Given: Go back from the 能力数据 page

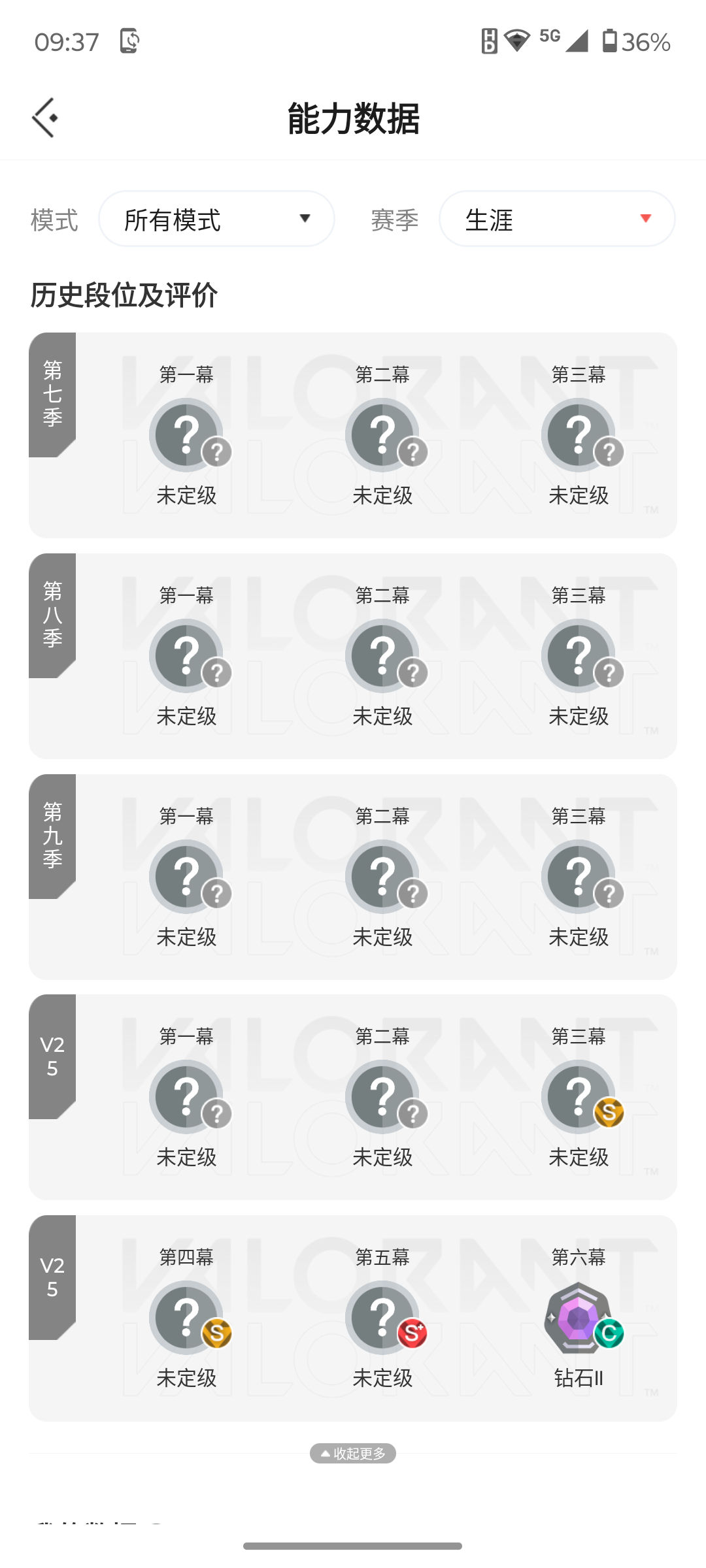Looking at the screenshot, I should (45, 118).
